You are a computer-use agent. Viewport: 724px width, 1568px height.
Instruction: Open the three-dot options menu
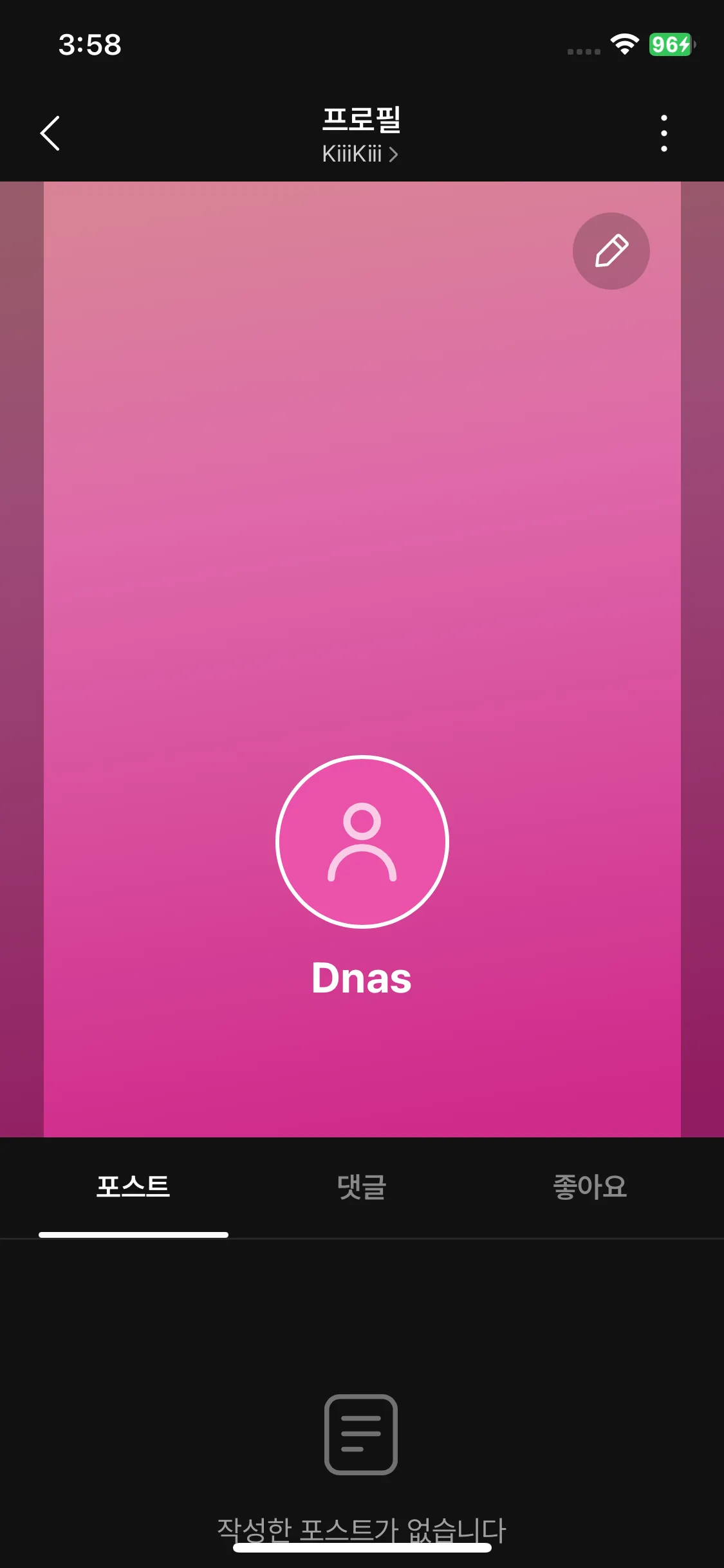(x=663, y=133)
